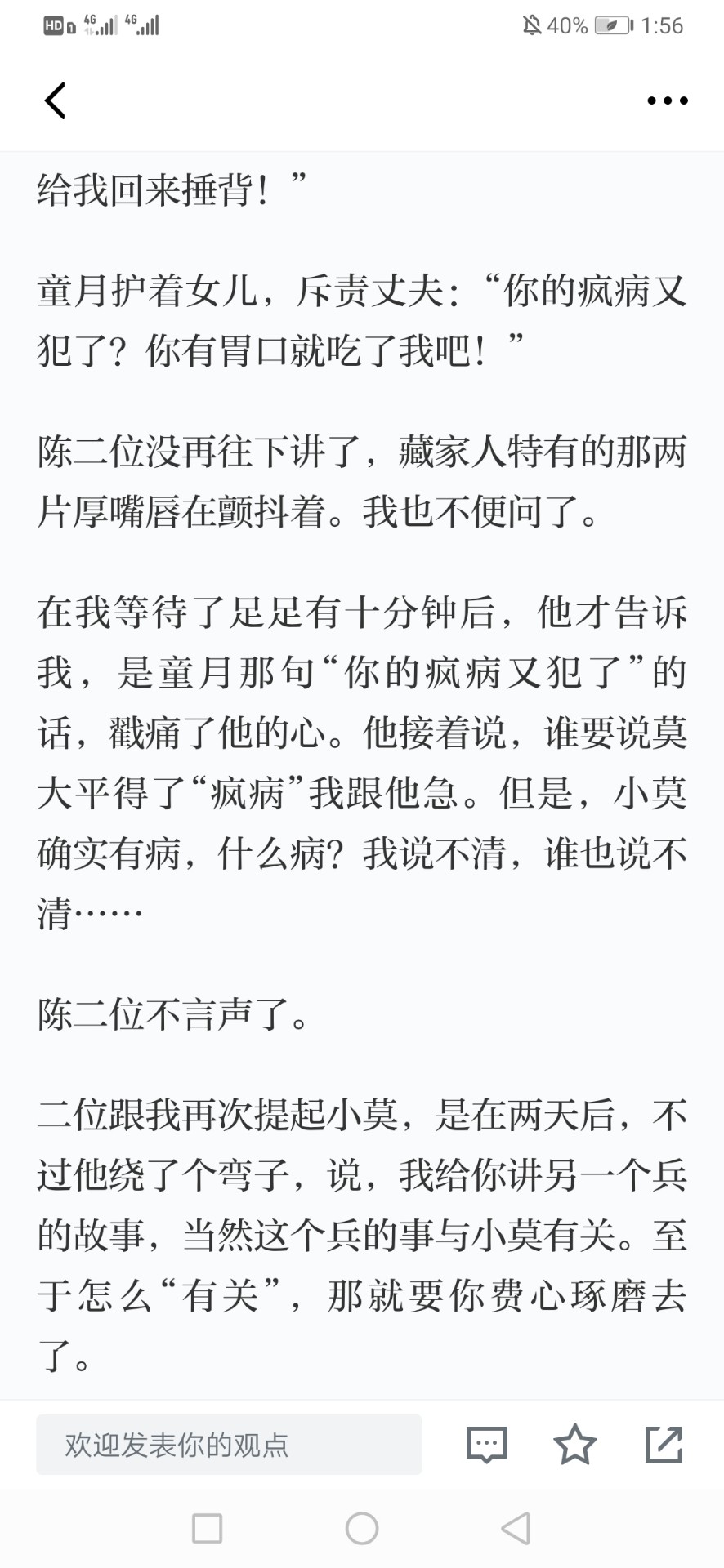This screenshot has width=724, height=1568.
Task: Open recent apps from navigation bar
Action: coord(208,1529)
